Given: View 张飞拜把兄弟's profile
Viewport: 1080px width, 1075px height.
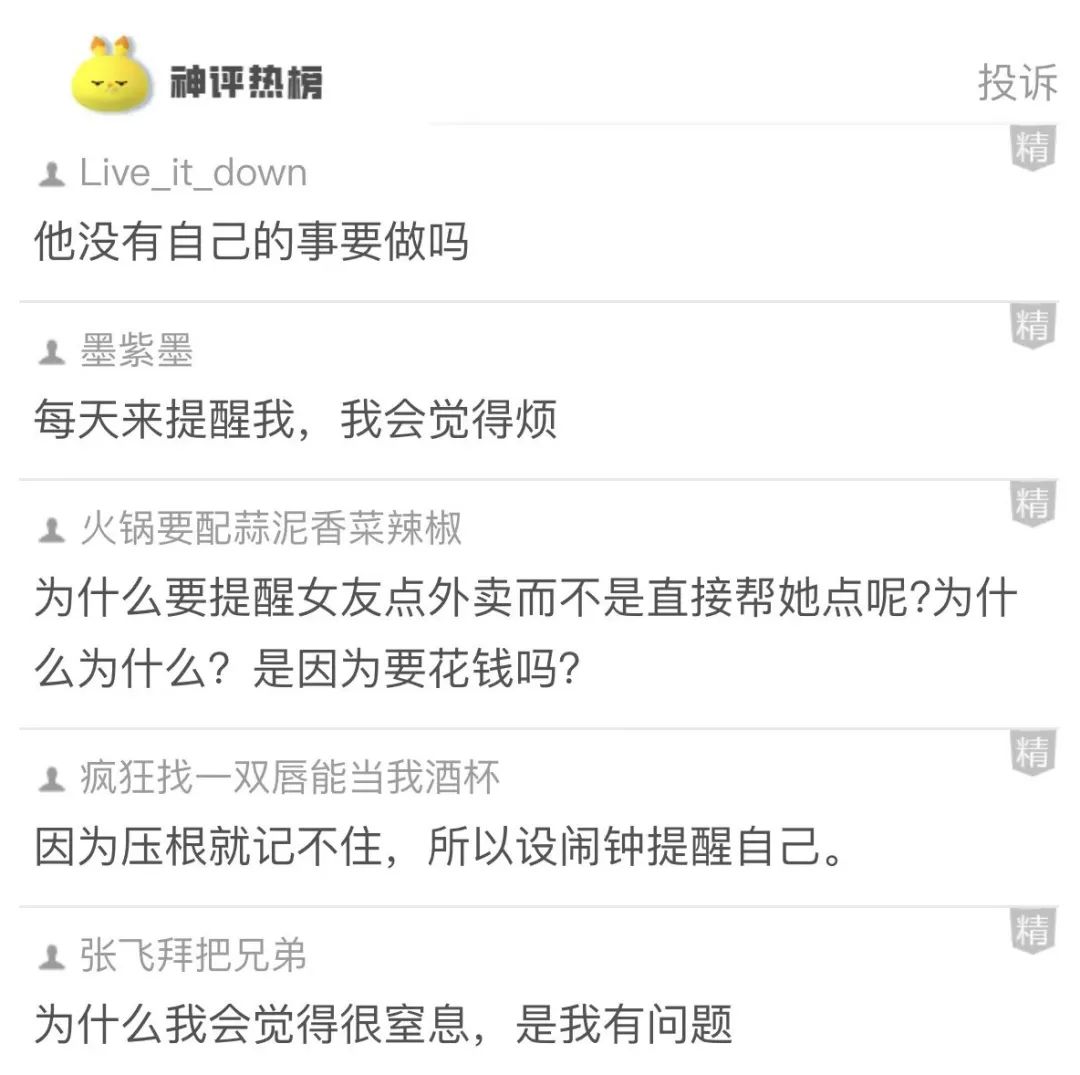Looking at the screenshot, I should point(192,957).
